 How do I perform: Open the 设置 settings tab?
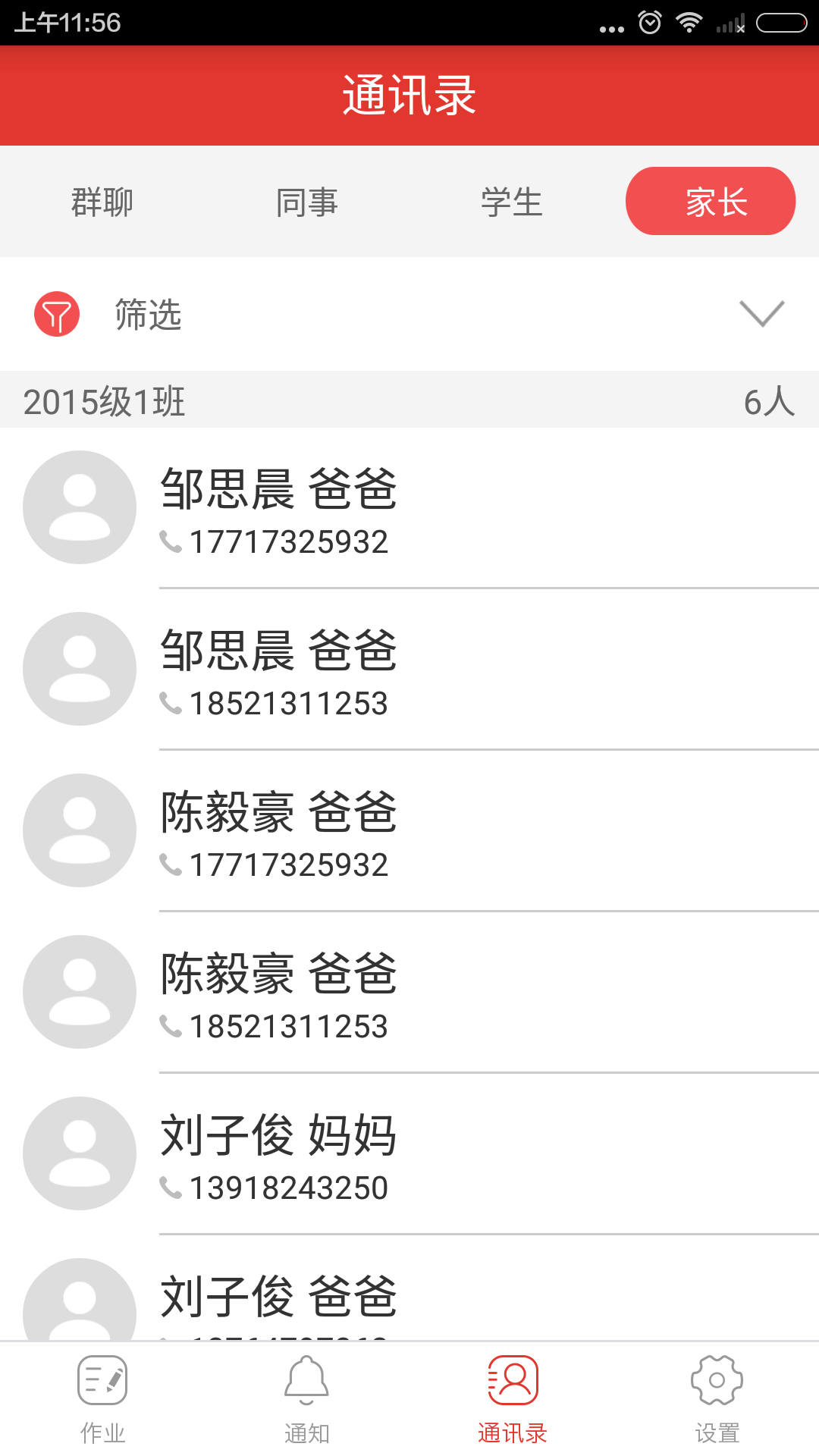point(717,1399)
